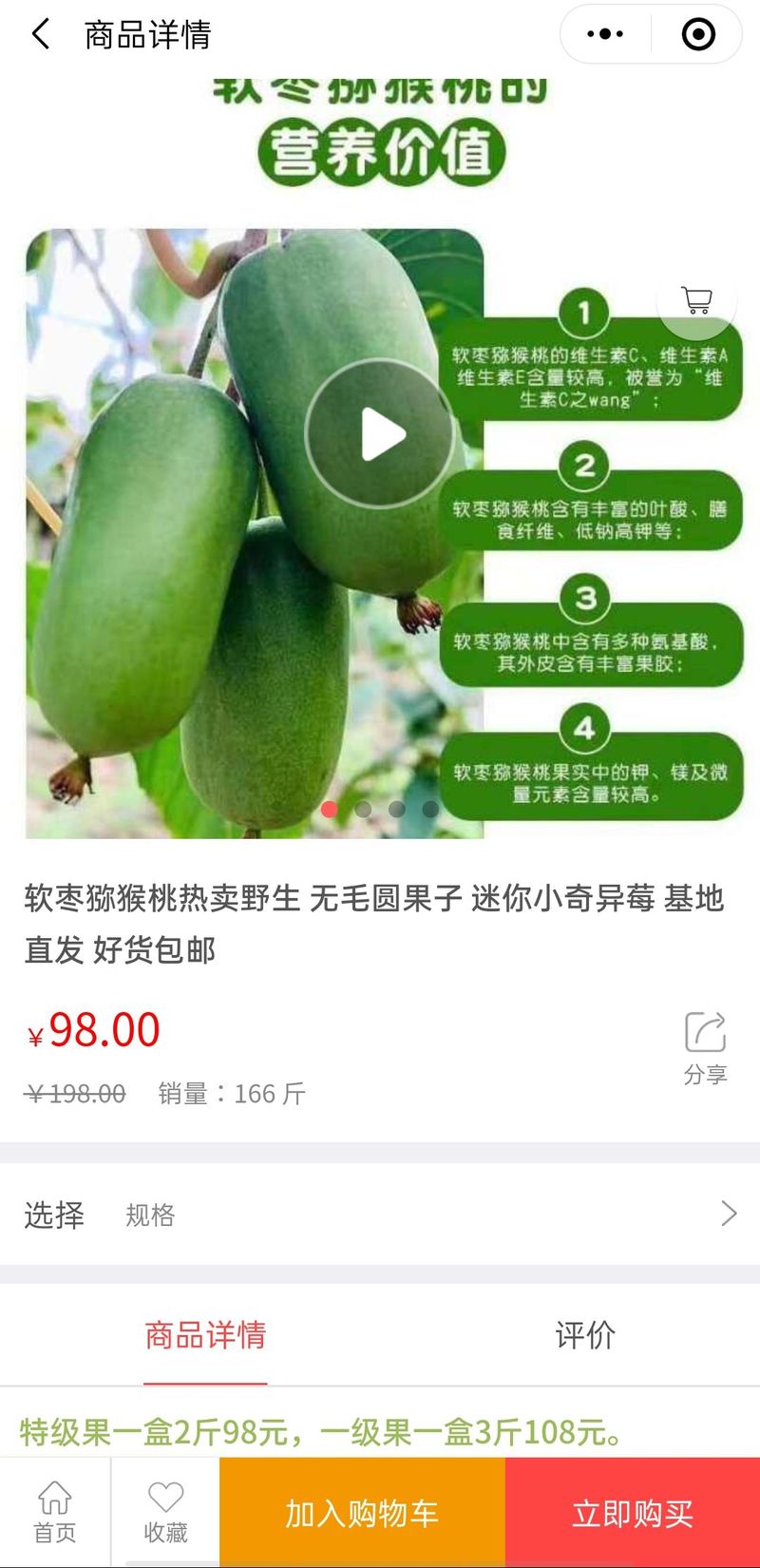This screenshot has height=1568, width=760.
Task: Tap 加入购物车
Action: (x=362, y=1512)
